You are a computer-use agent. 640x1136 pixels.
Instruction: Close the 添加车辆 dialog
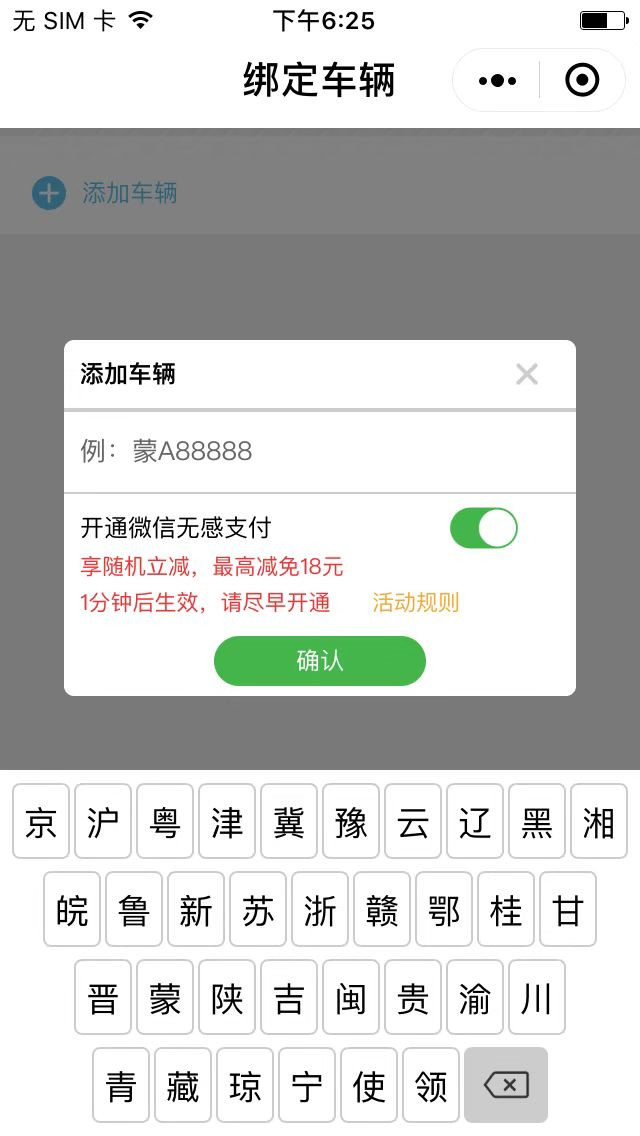[x=527, y=374]
